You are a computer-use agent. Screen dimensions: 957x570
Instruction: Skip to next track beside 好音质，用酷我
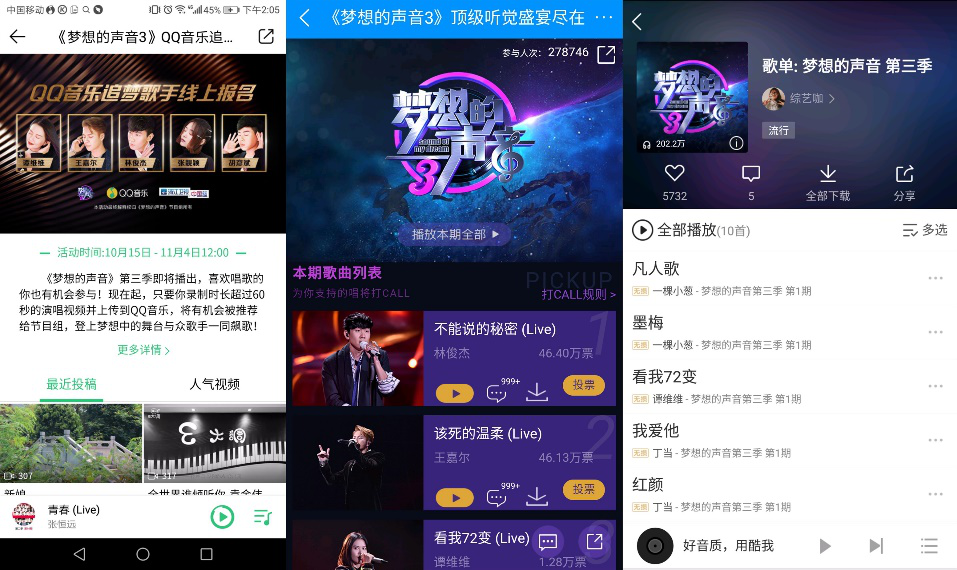876,545
